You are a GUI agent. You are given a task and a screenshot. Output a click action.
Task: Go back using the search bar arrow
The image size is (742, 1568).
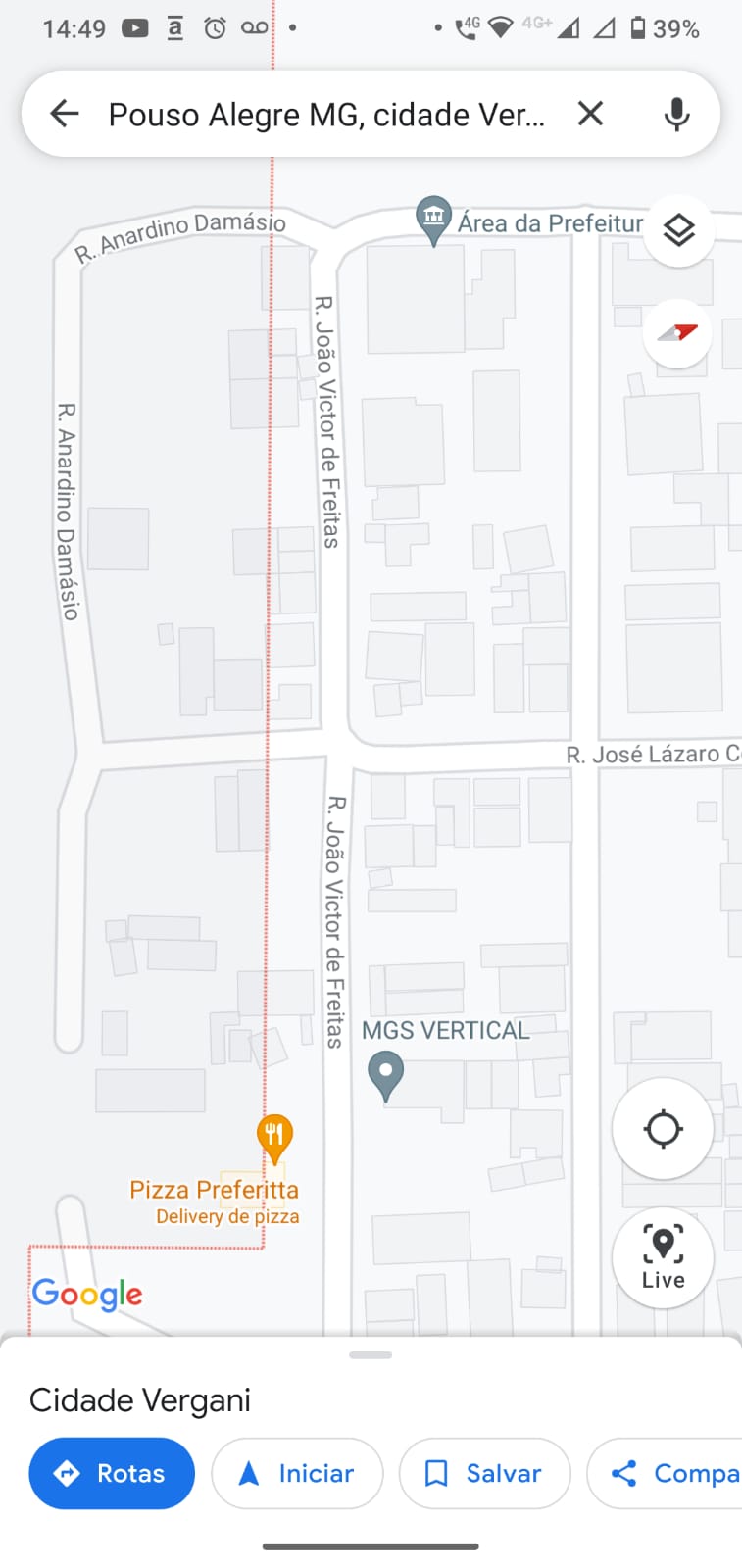point(65,114)
